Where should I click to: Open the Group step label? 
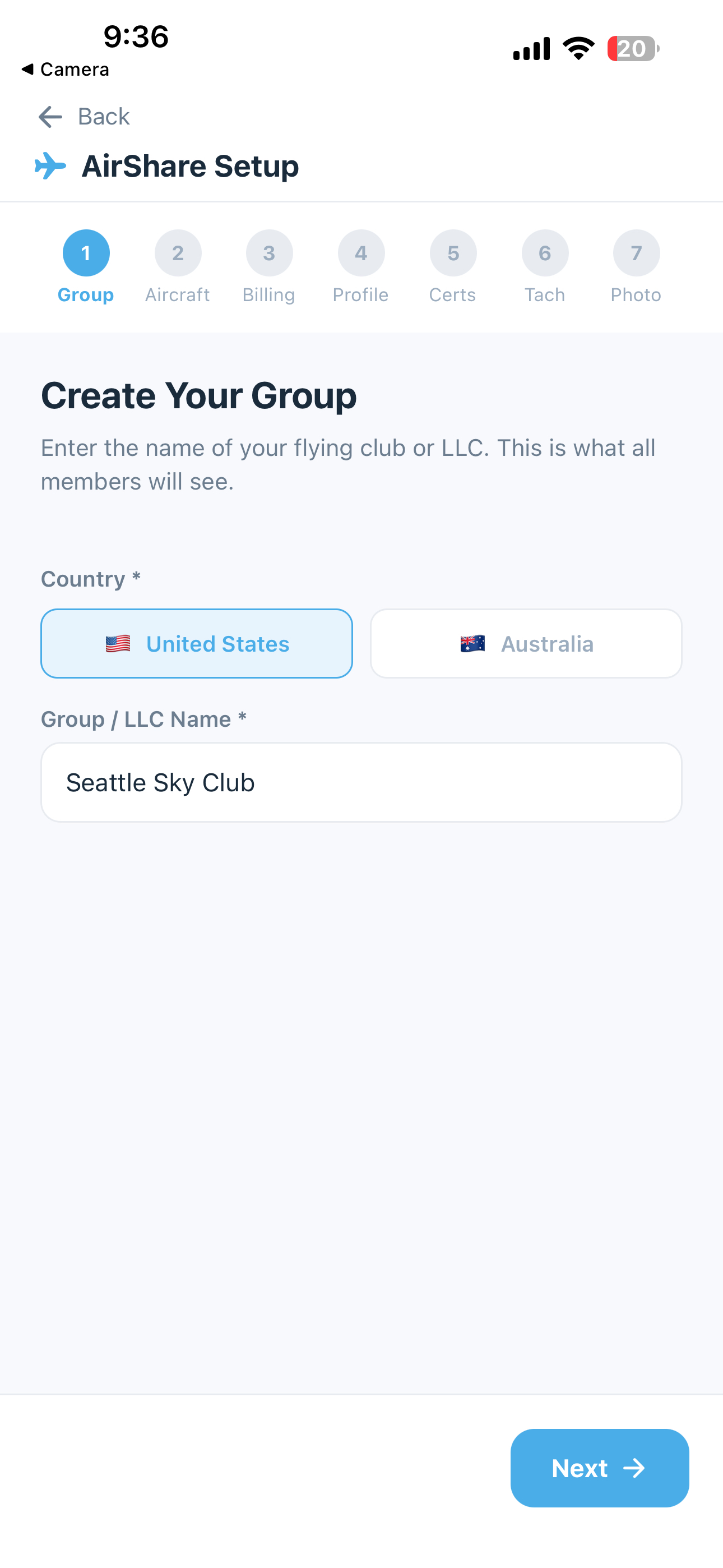tap(86, 294)
